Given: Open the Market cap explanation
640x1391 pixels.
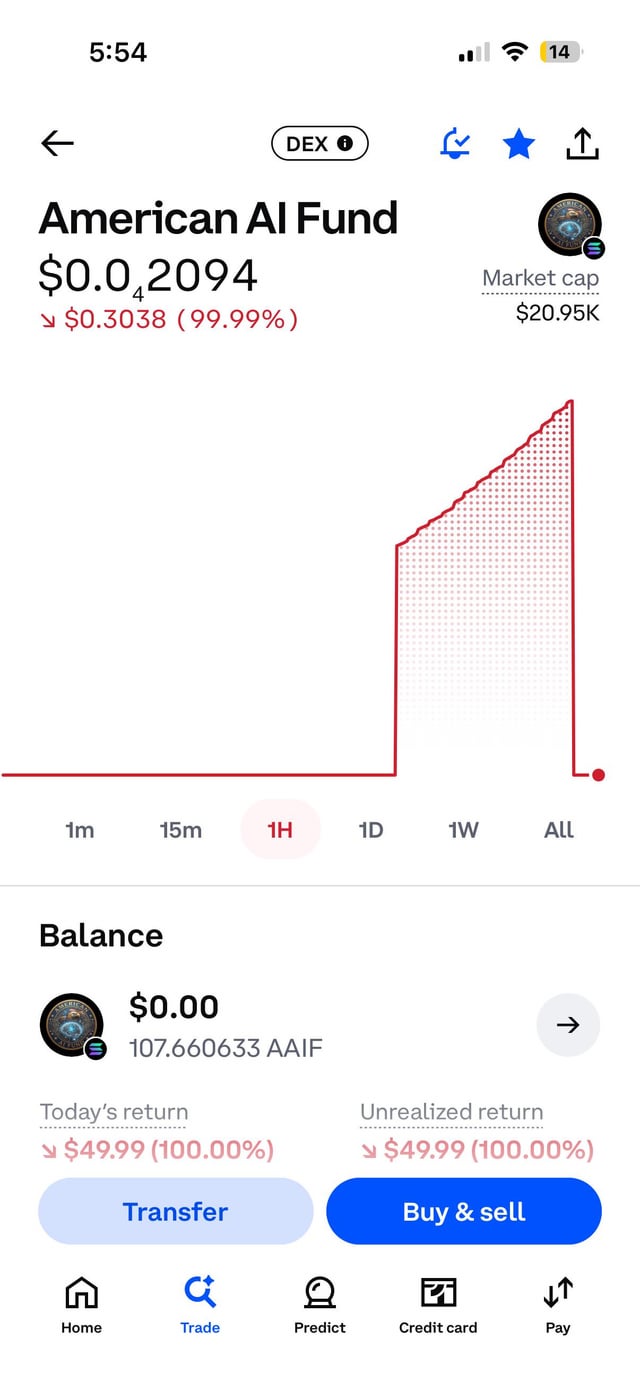Looking at the screenshot, I should point(541,278).
